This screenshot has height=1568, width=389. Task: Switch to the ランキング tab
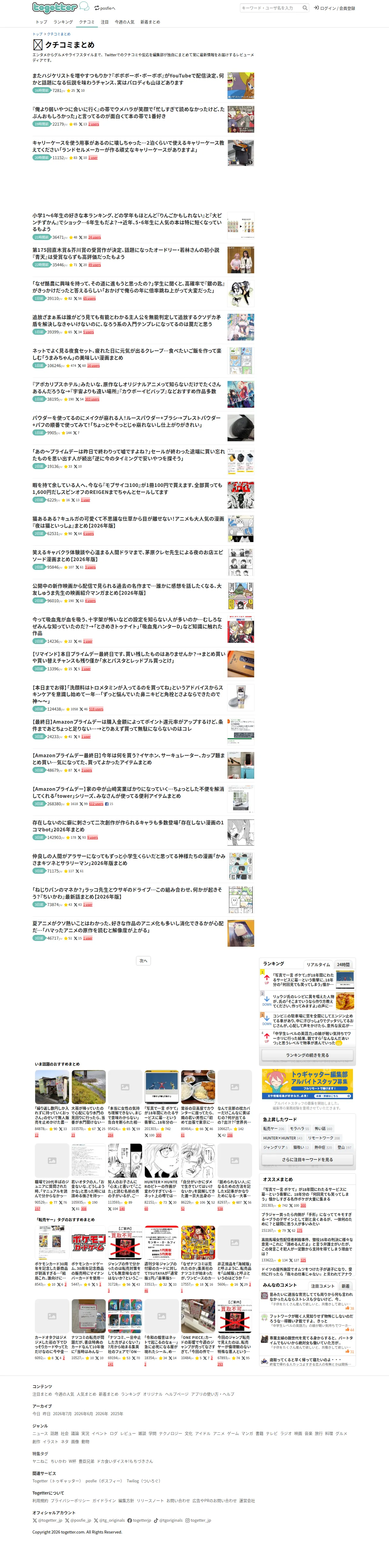[63, 22]
